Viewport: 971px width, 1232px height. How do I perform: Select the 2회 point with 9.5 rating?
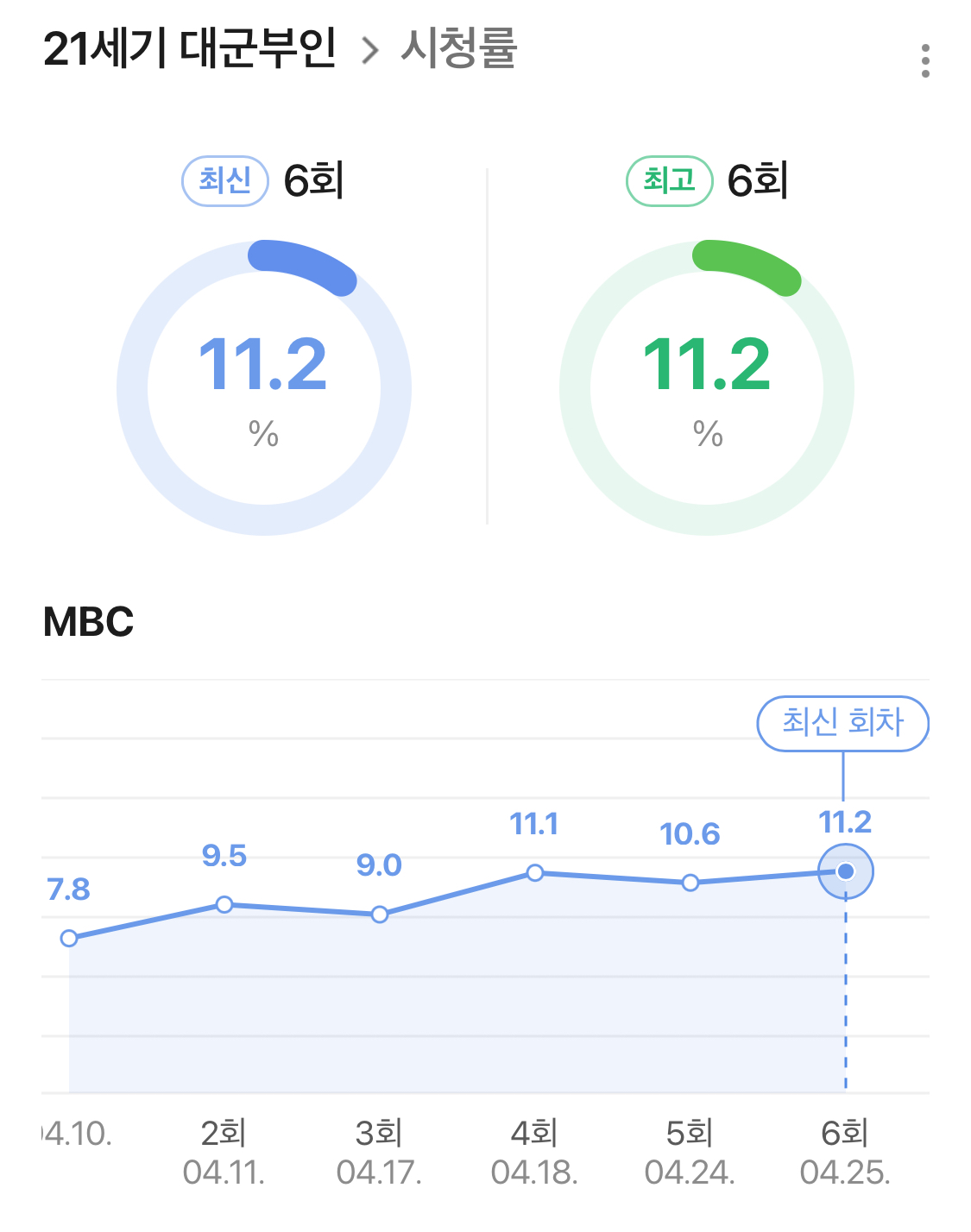pos(224,904)
